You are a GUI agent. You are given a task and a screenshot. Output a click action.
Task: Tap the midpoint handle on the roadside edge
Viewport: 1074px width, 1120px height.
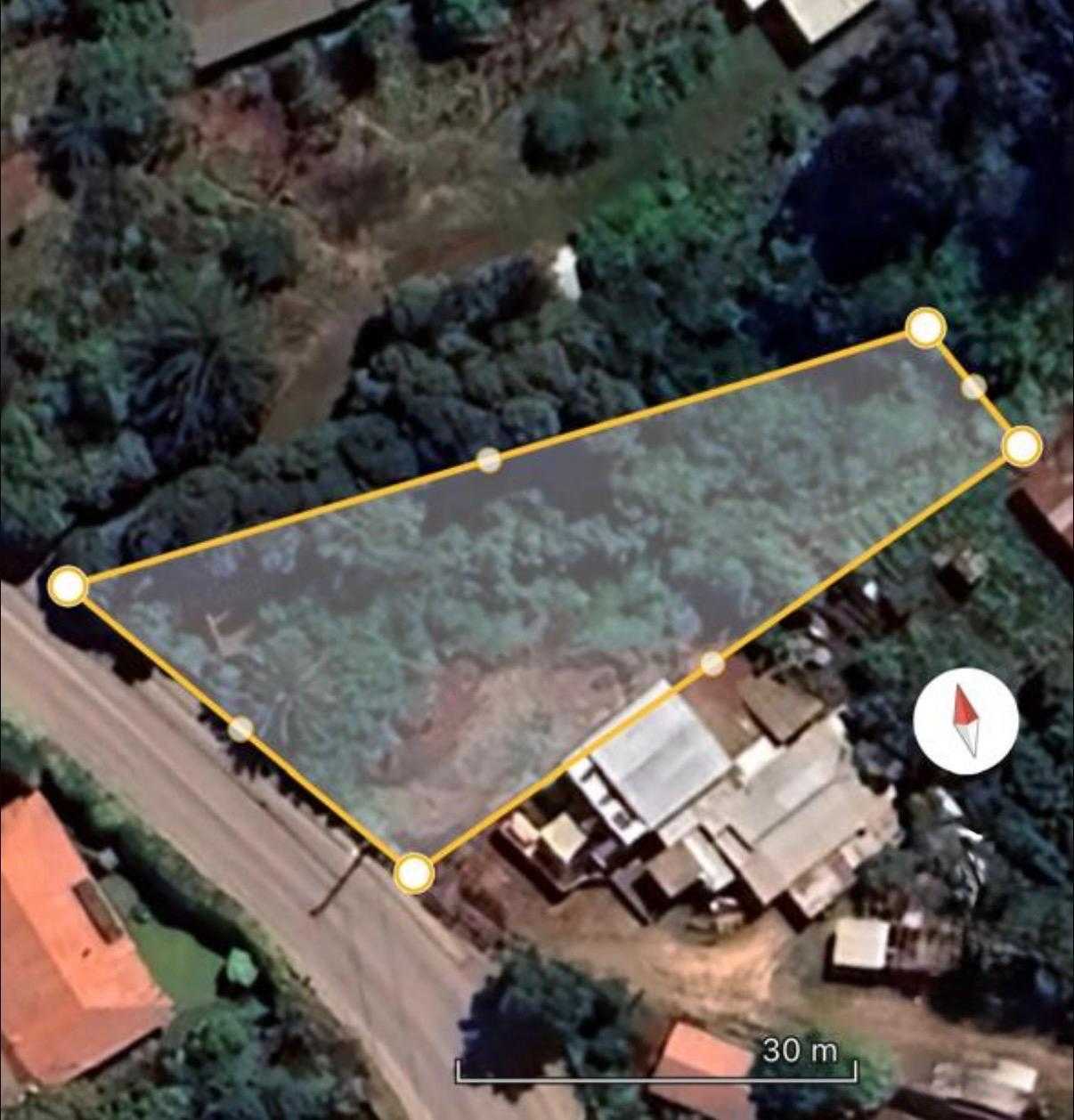240,729
